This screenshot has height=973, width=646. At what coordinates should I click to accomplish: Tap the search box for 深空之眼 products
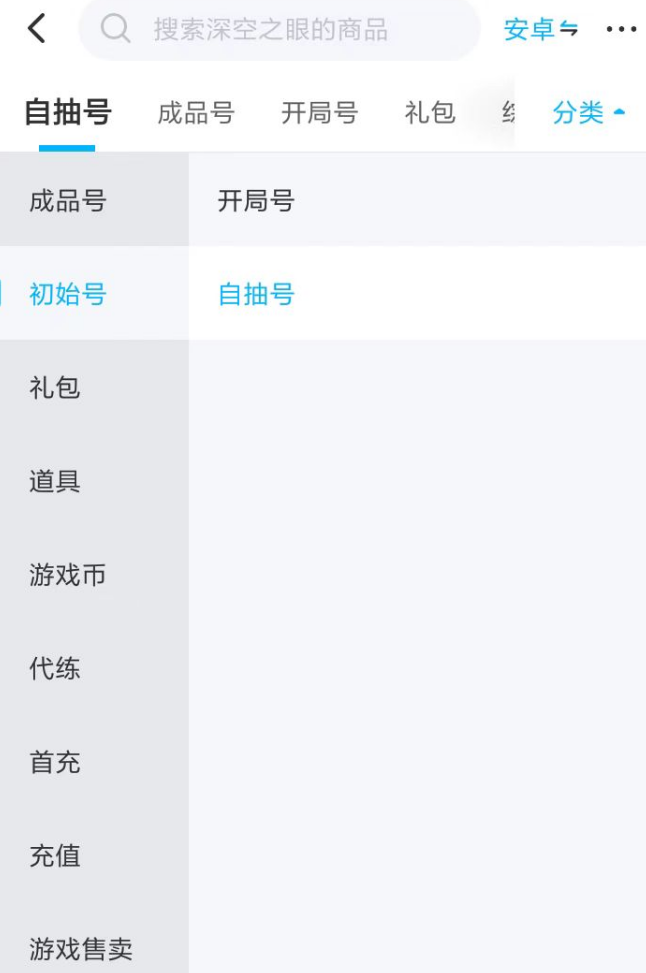pos(279,29)
